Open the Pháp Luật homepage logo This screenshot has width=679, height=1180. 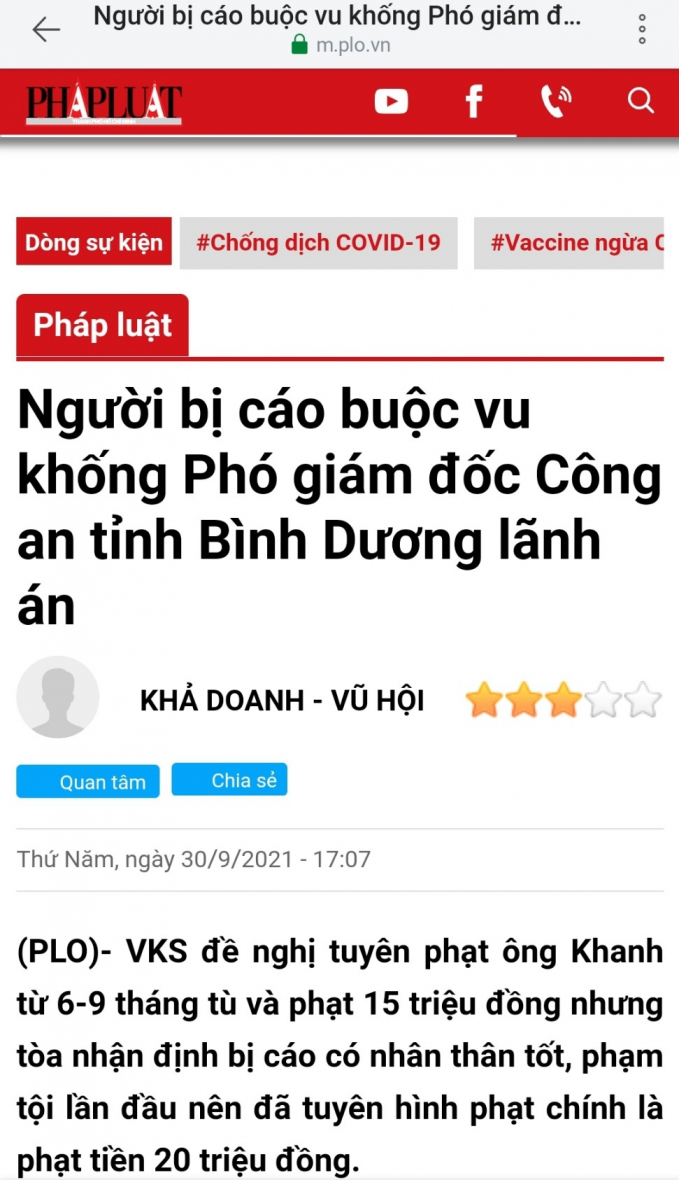pyautogui.click(x=104, y=102)
